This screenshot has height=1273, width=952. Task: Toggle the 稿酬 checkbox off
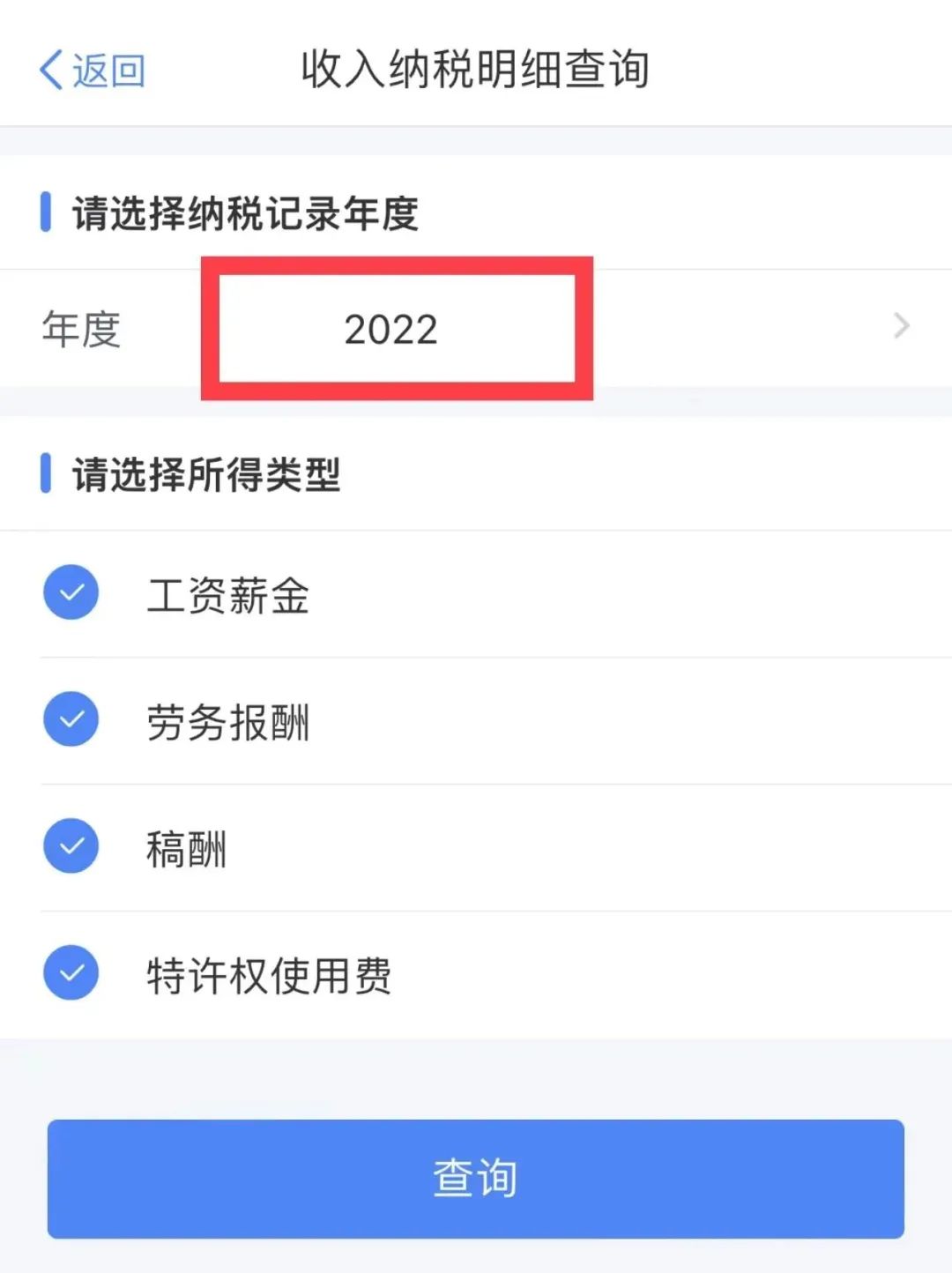[x=71, y=846]
